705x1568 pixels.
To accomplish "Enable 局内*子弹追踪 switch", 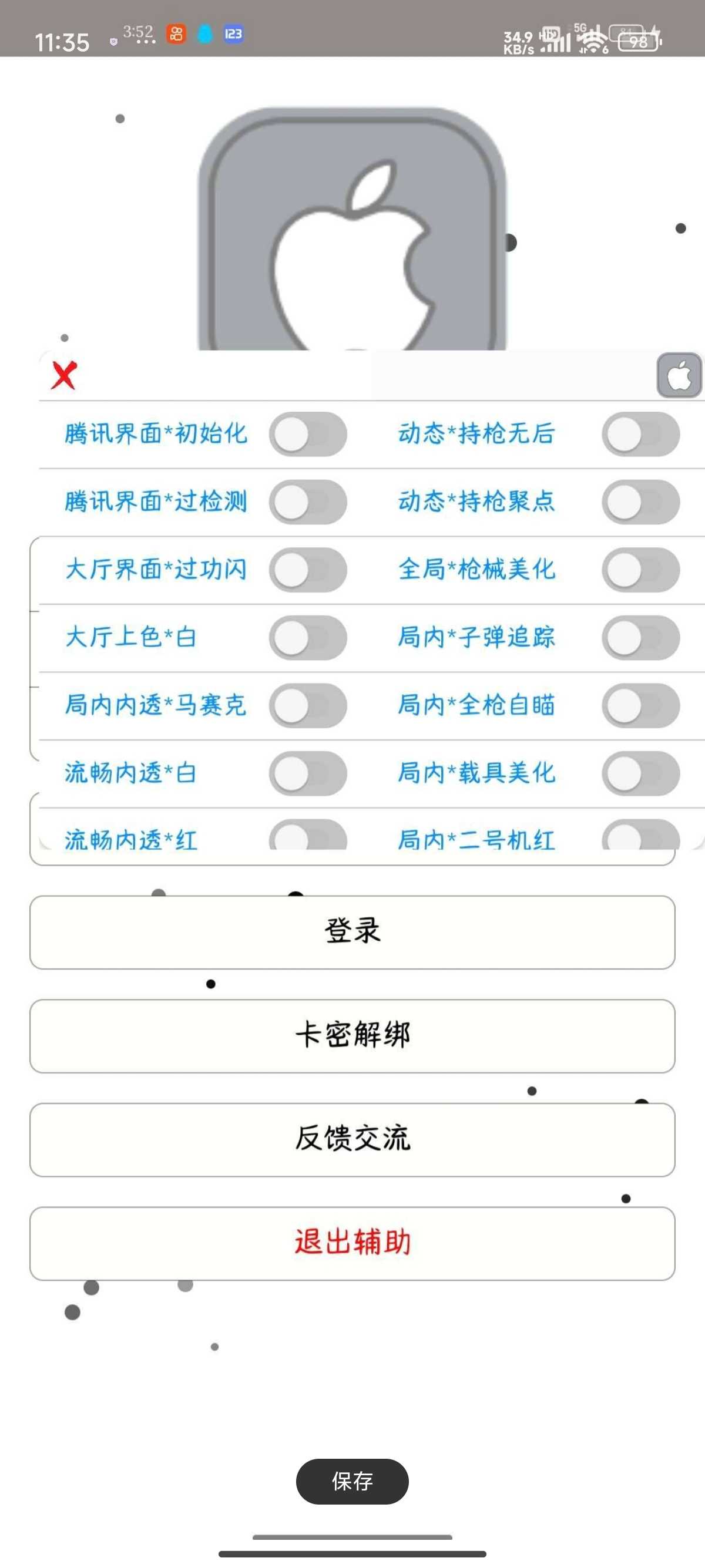I will click(x=640, y=638).
